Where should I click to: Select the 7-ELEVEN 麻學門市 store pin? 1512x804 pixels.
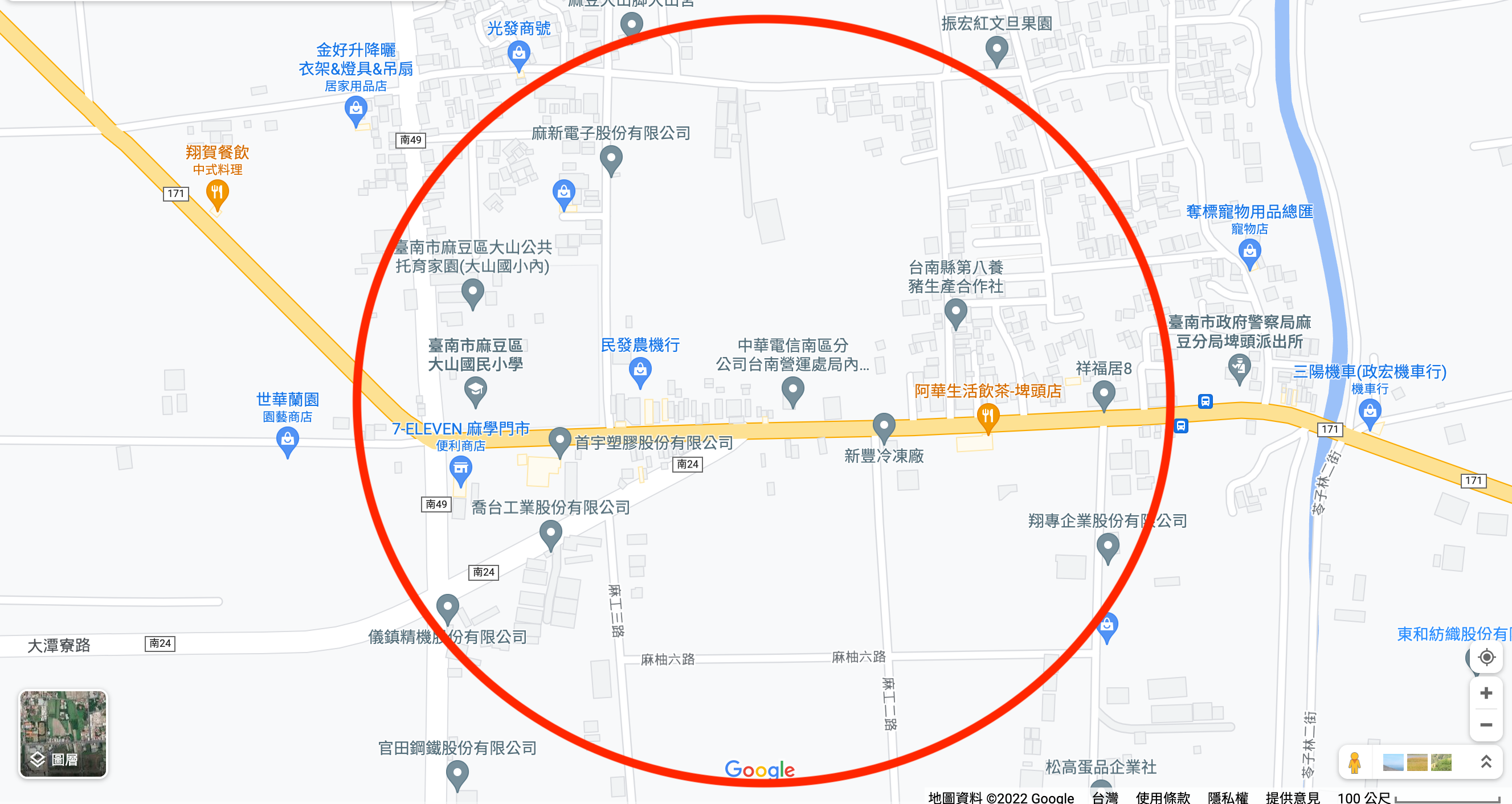tap(461, 470)
